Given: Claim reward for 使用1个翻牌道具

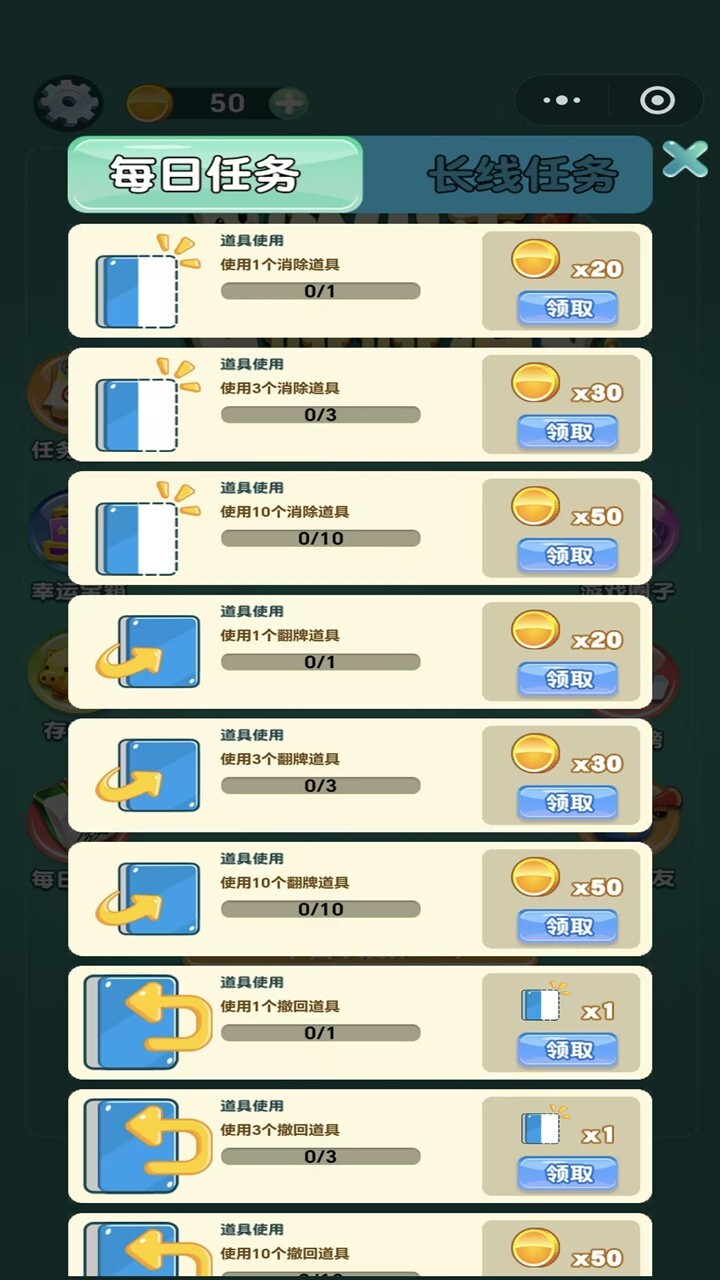Looking at the screenshot, I should click(567, 679).
